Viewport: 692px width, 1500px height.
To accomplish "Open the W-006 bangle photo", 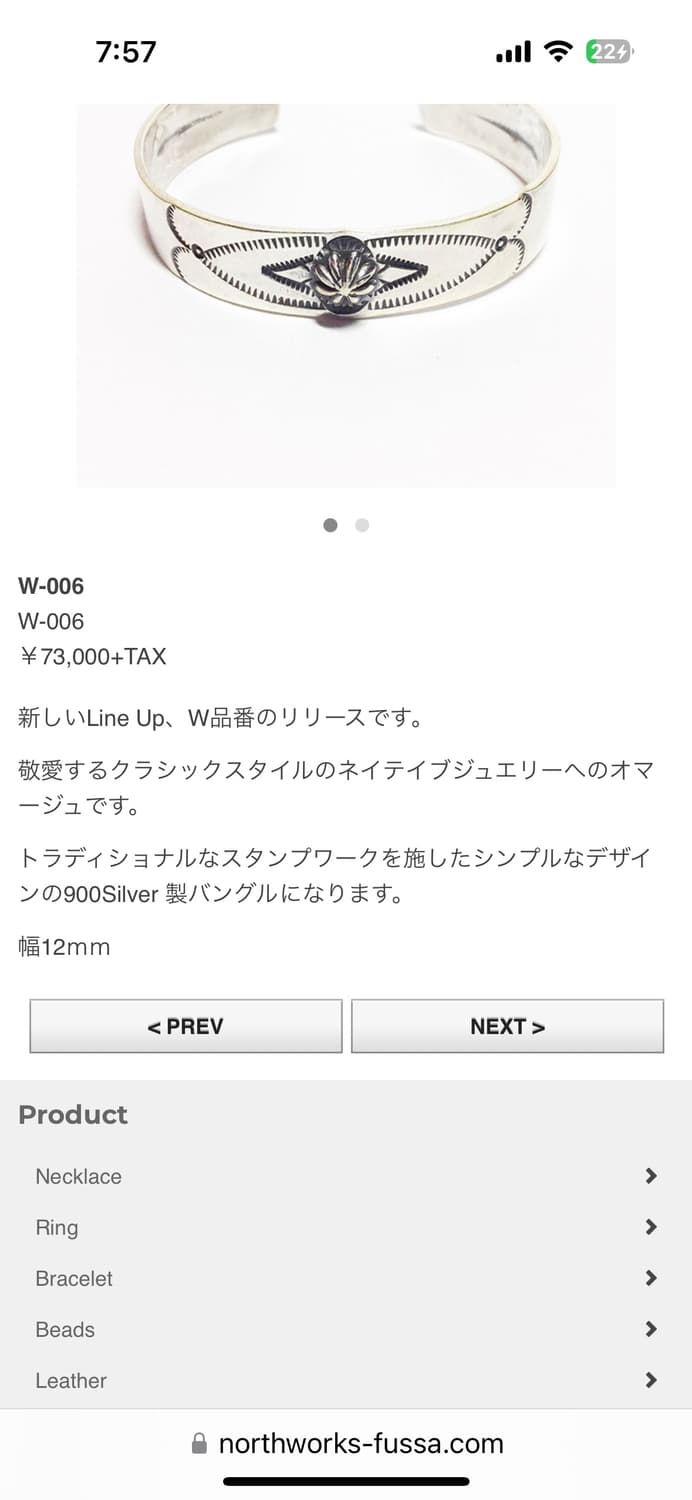I will point(346,296).
